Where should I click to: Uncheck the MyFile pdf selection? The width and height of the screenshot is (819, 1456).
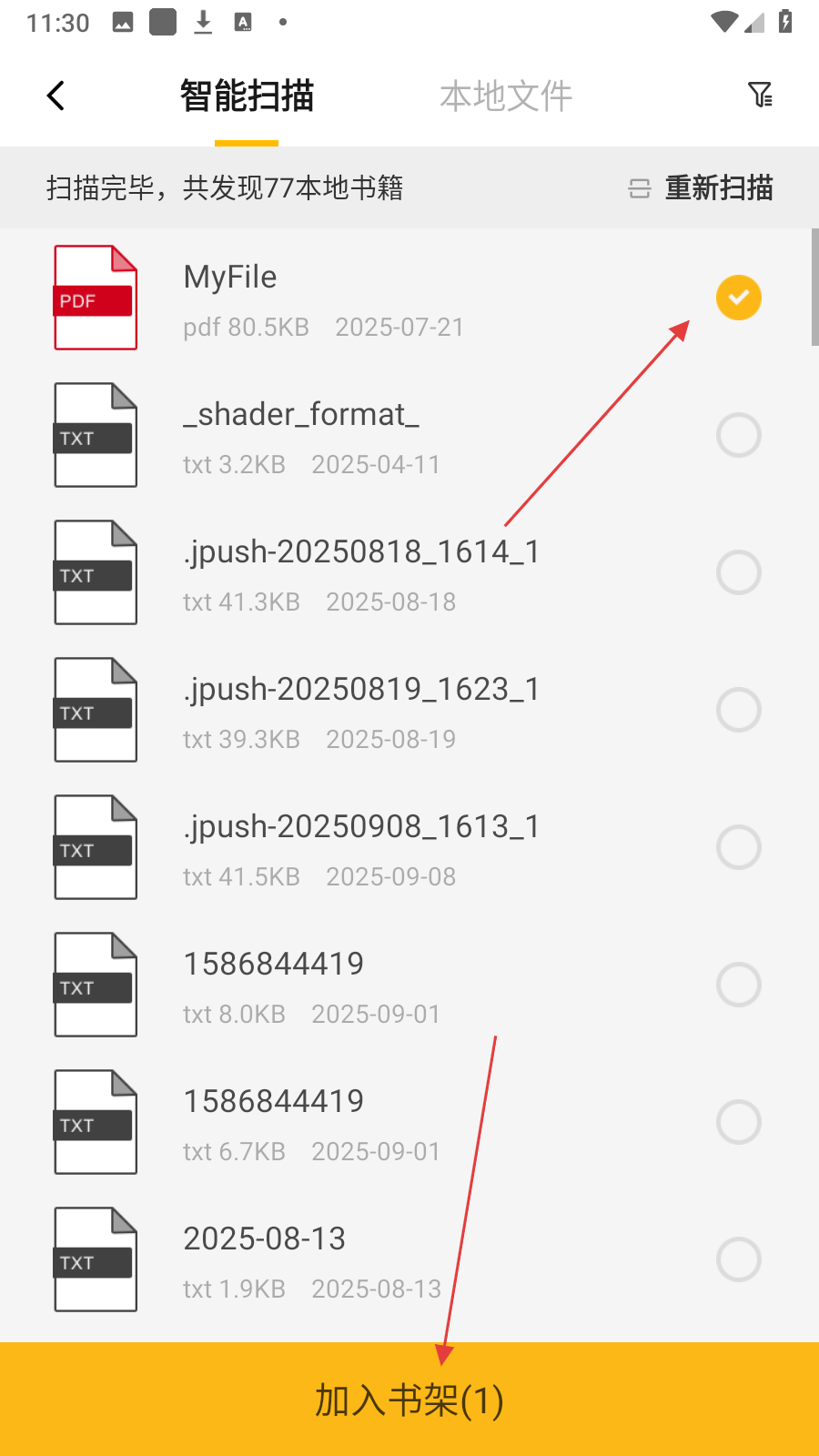[x=738, y=298]
